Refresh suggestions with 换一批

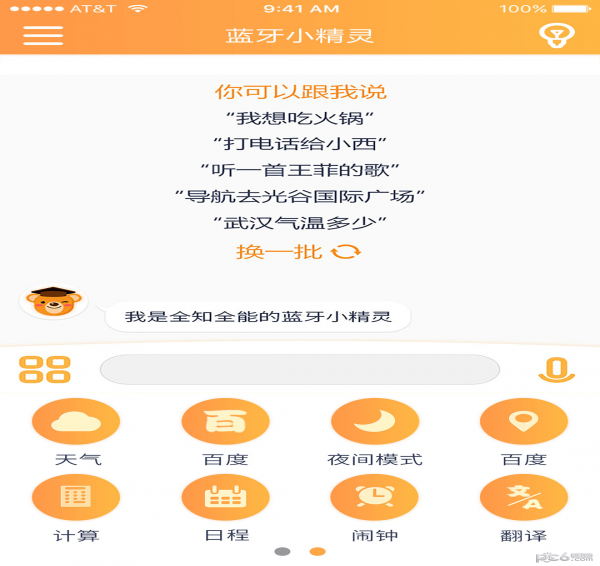coord(298,251)
